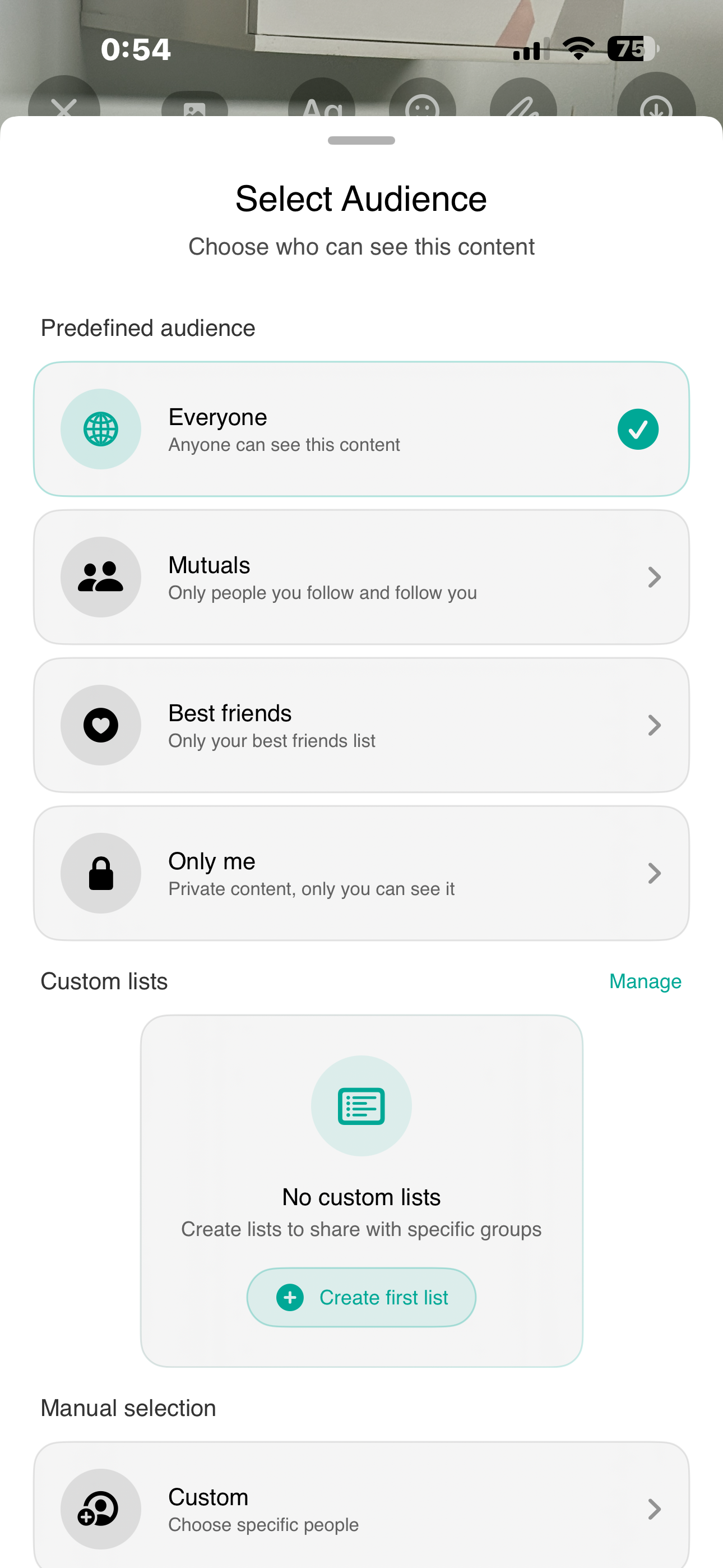
Task: Choose Mutuals as the audience
Action: click(x=361, y=577)
